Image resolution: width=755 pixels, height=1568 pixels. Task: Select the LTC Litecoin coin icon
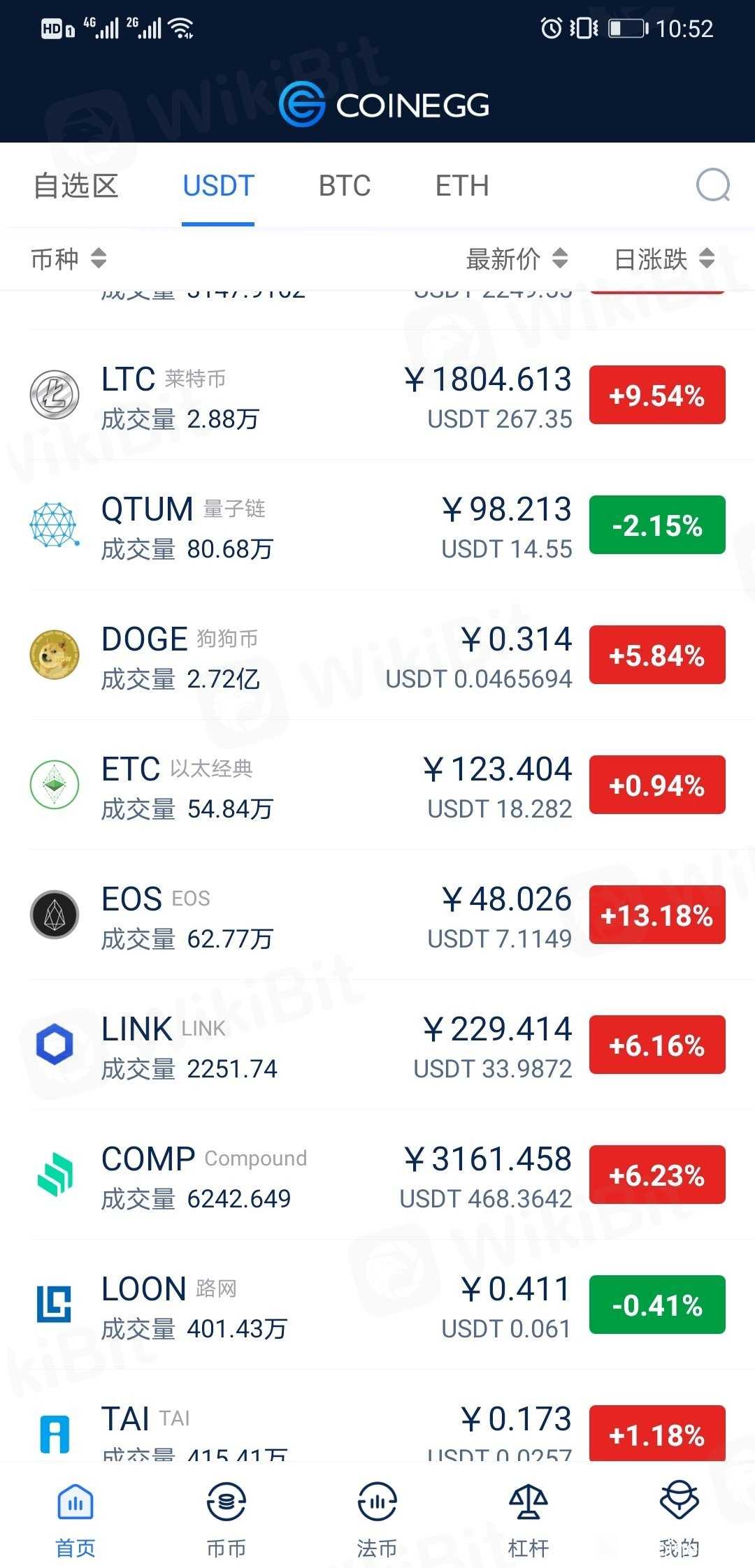click(x=55, y=395)
